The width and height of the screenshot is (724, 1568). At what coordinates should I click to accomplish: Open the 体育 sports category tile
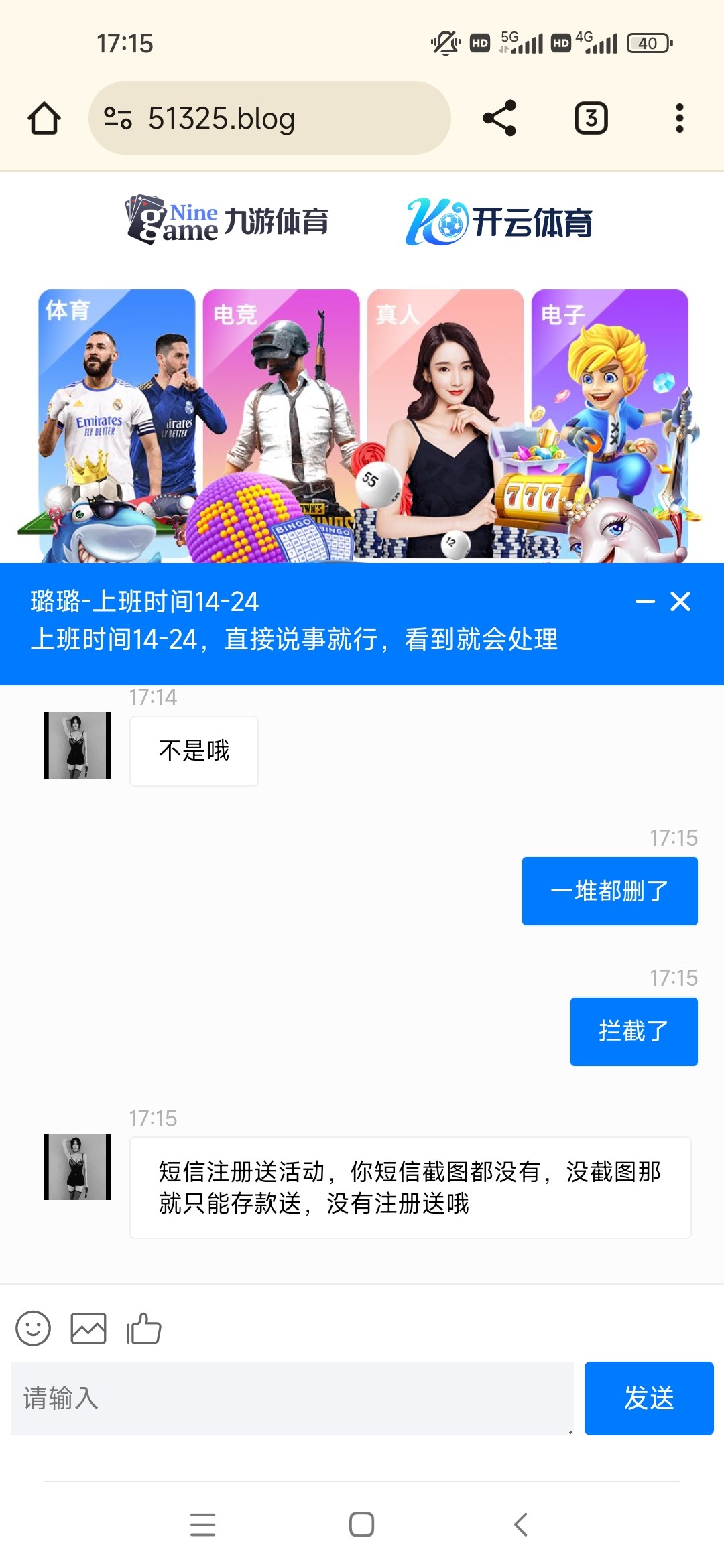tap(117, 422)
